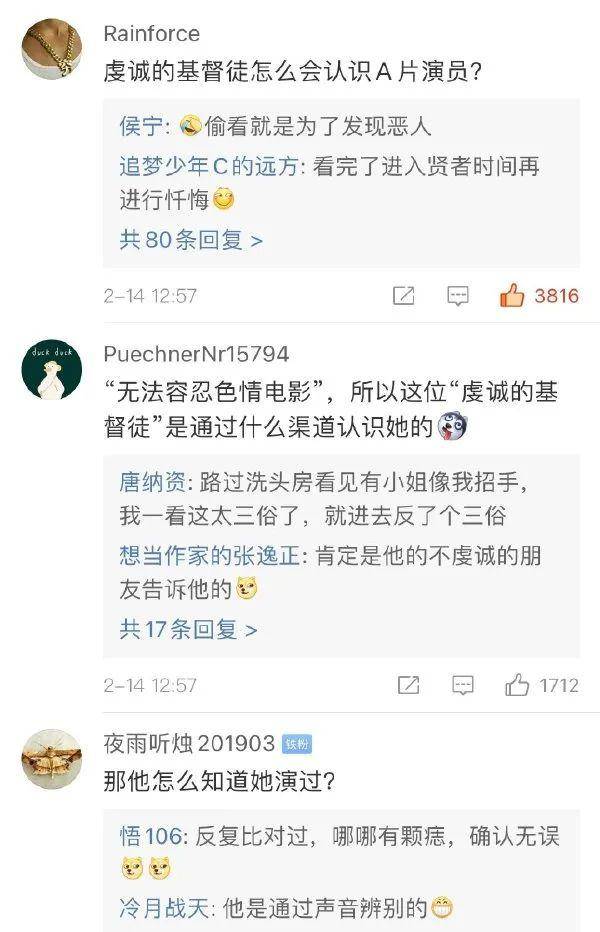Open replier 侯宁's profile
Viewport: 600px width, 932px height.
click(145, 127)
